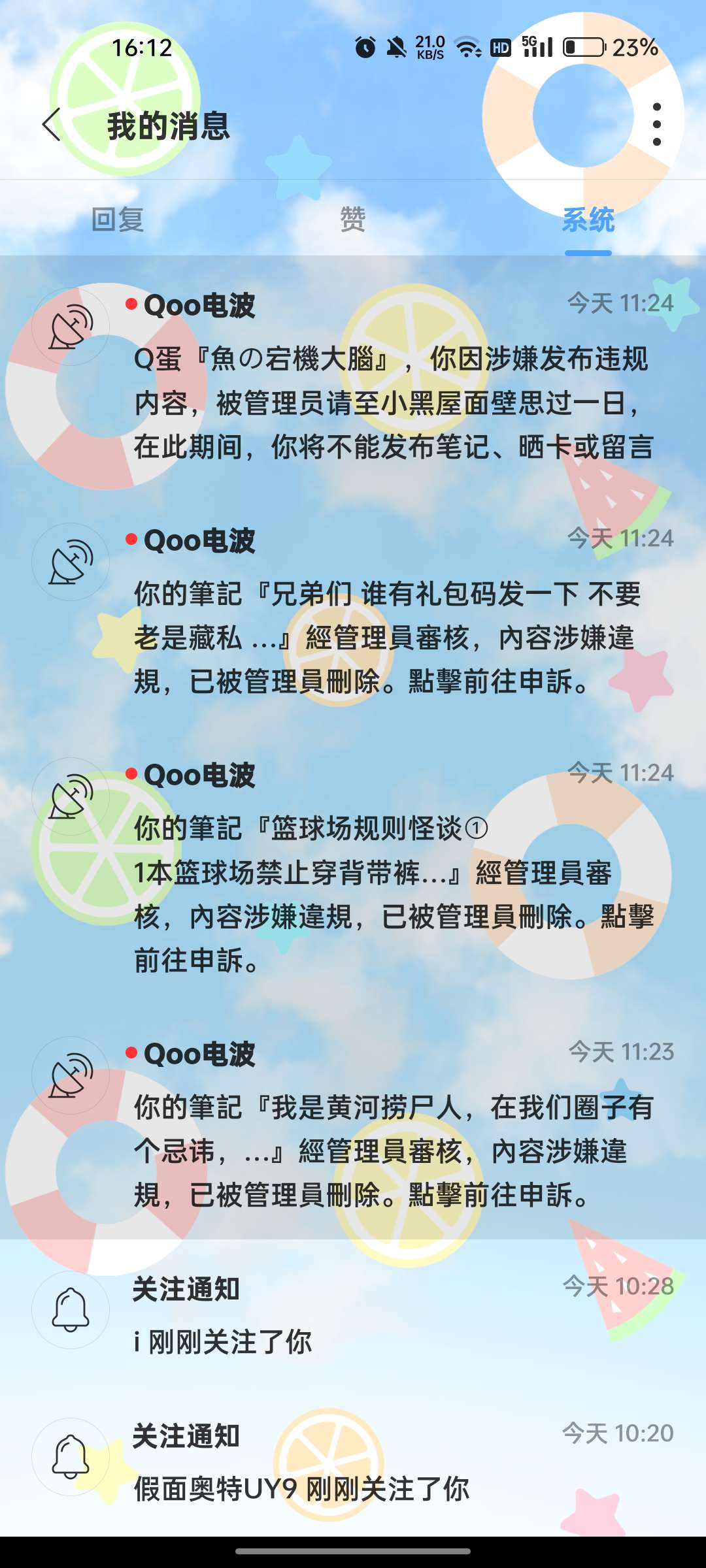Go back from My Messages

coord(52,124)
